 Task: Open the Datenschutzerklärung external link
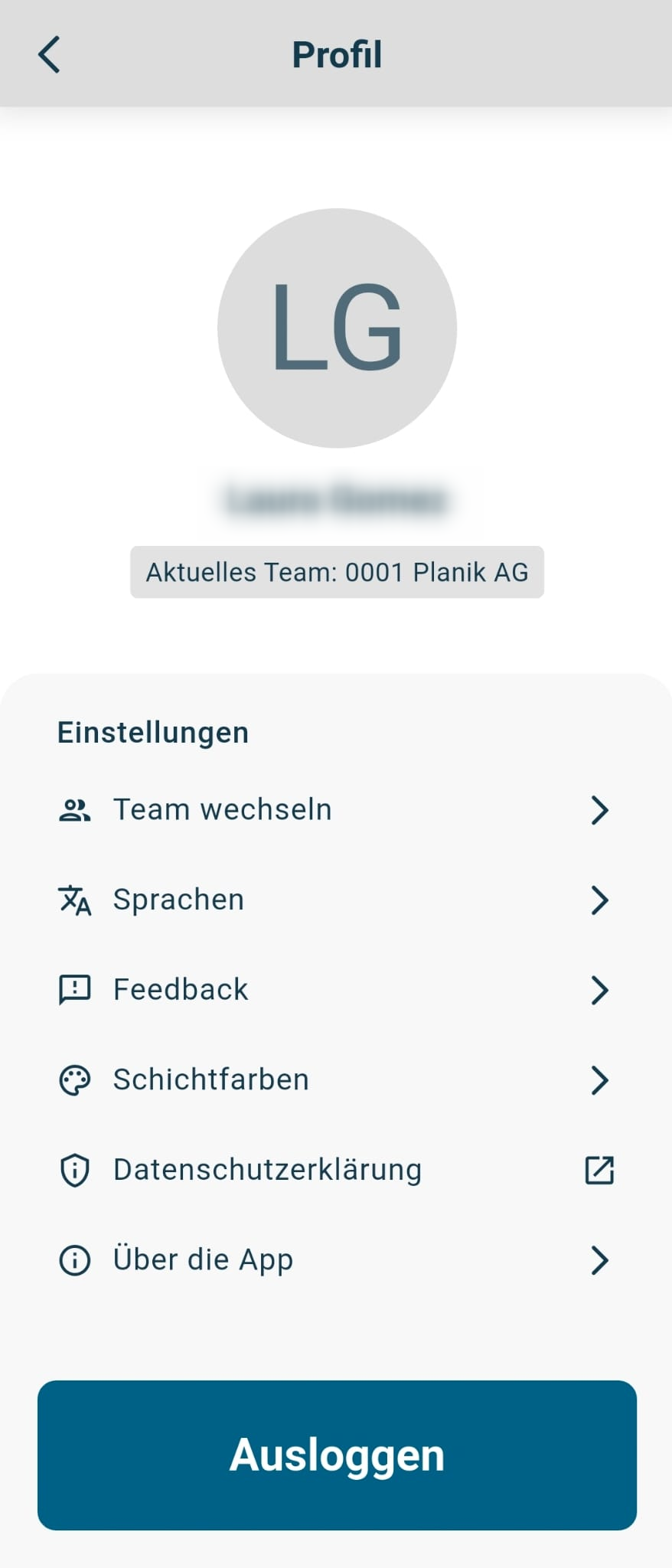335,1170
